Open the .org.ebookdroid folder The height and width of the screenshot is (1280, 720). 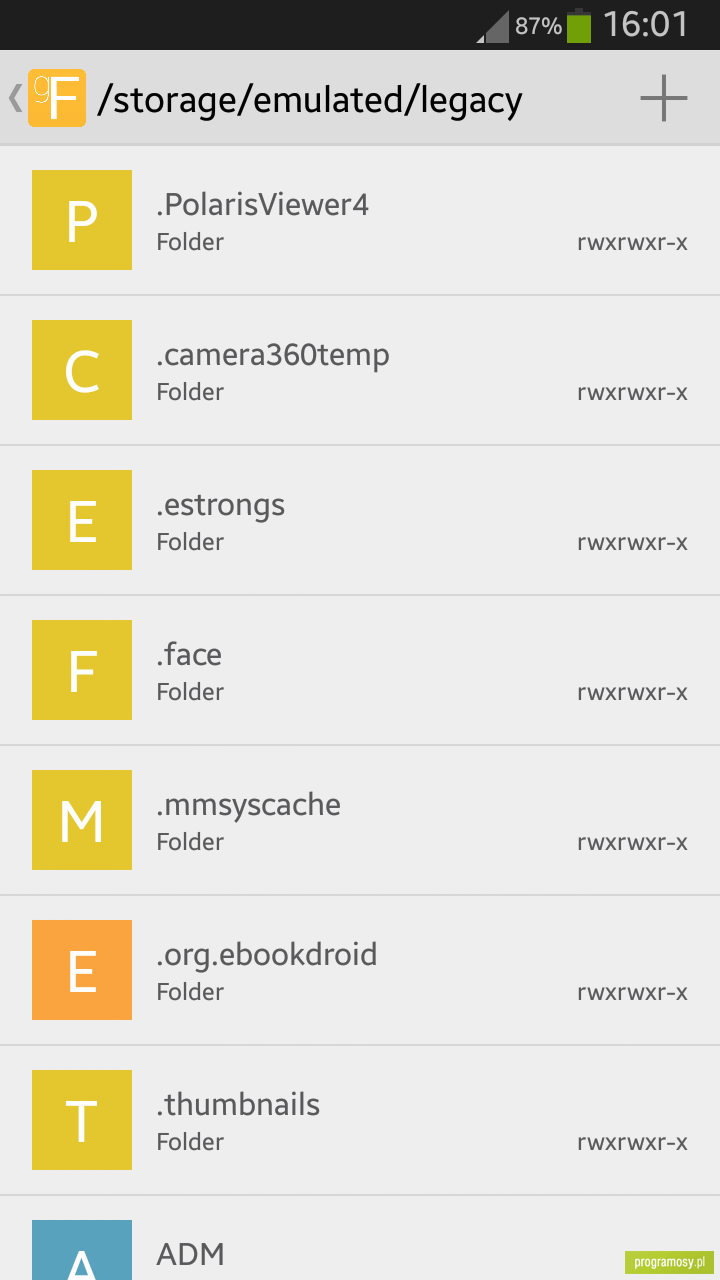[x=360, y=970]
